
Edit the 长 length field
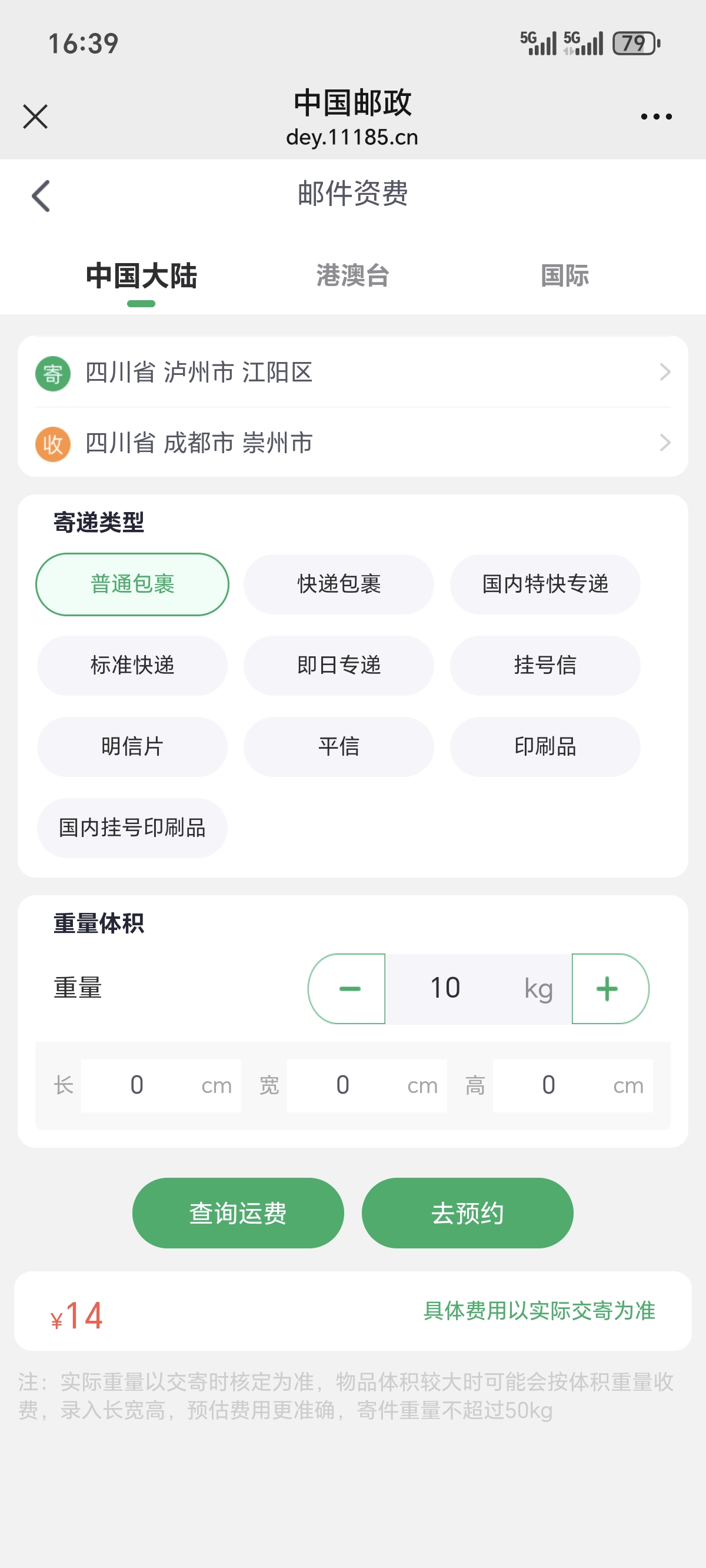pyautogui.click(x=161, y=1085)
